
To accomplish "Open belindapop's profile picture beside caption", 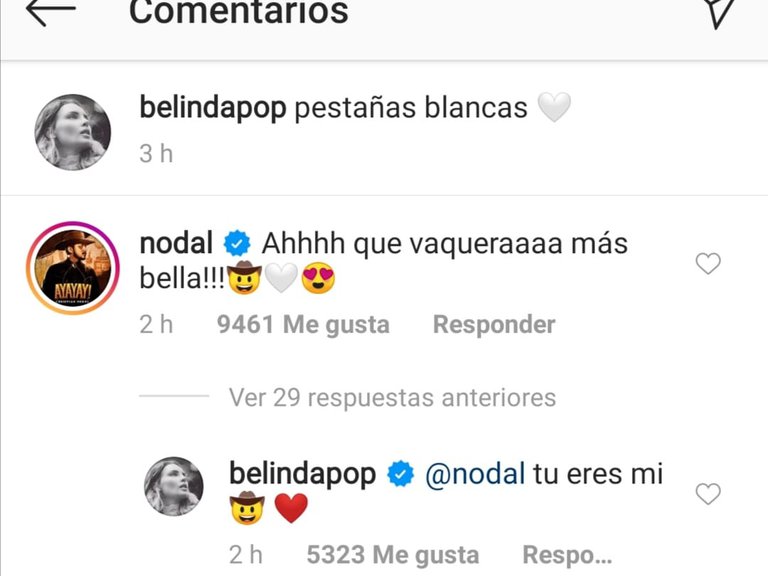I will (x=73, y=133).
